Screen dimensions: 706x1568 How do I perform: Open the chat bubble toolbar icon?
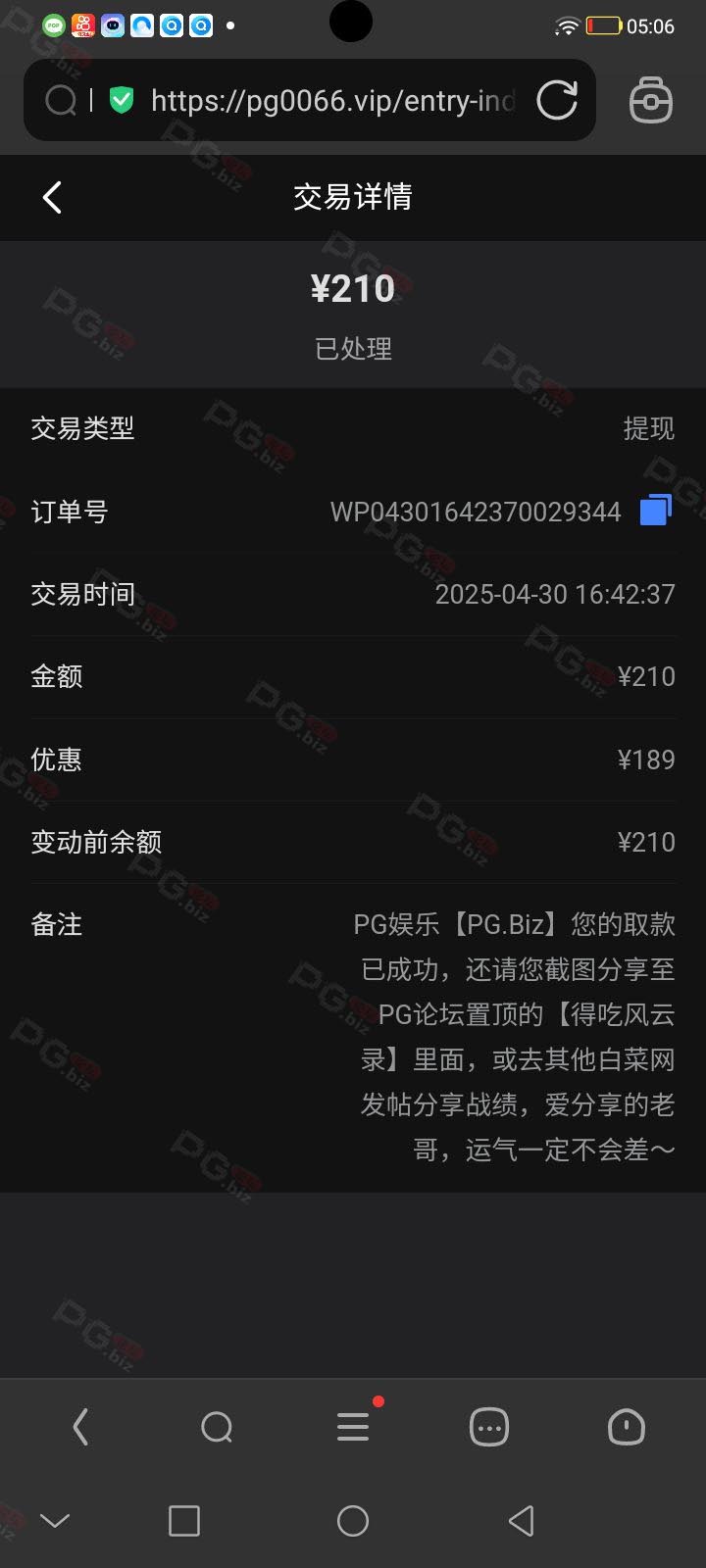[489, 1427]
